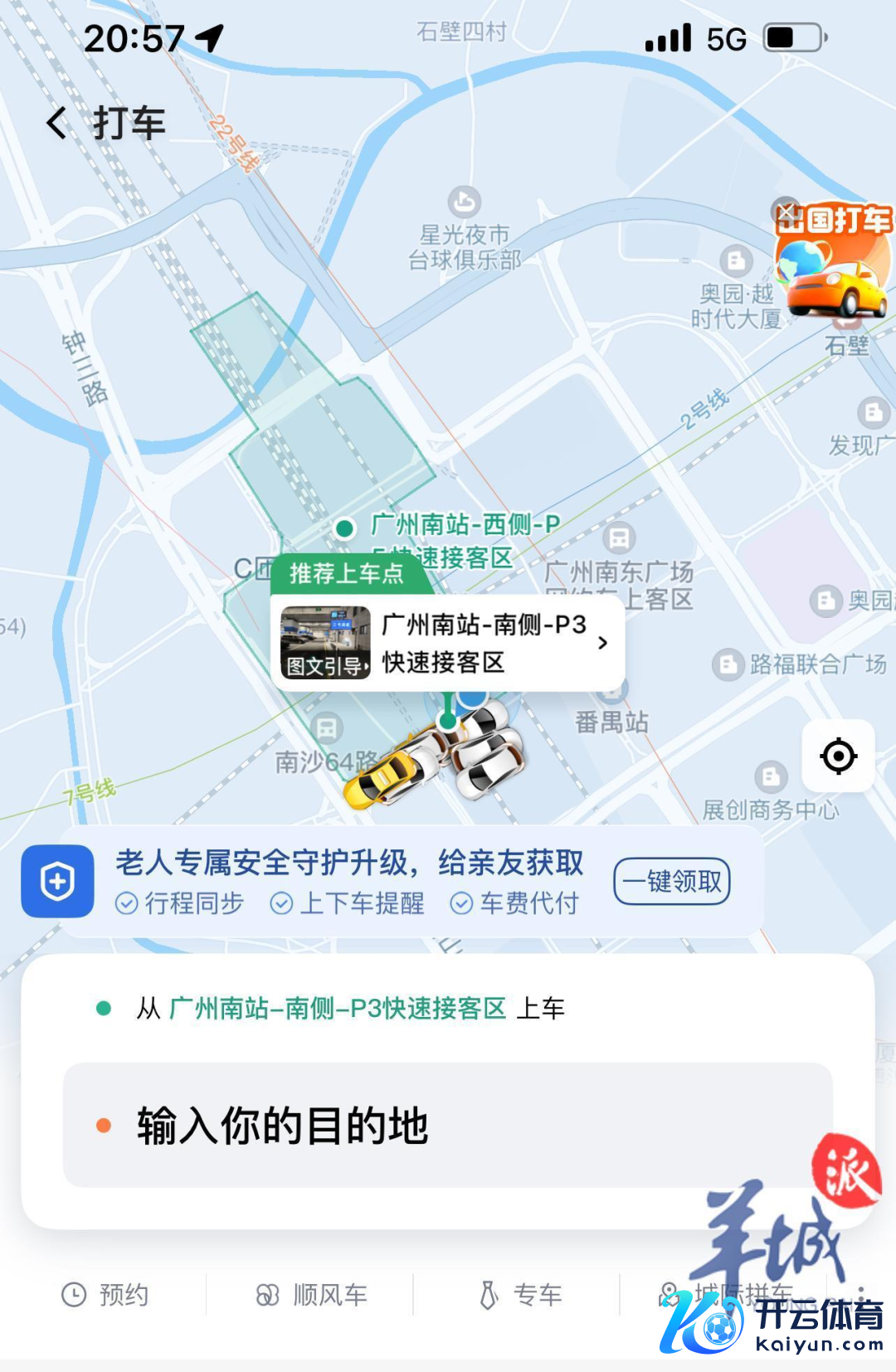Go back from the 打车 screen
The width and height of the screenshot is (896, 1372).
pos(57,124)
